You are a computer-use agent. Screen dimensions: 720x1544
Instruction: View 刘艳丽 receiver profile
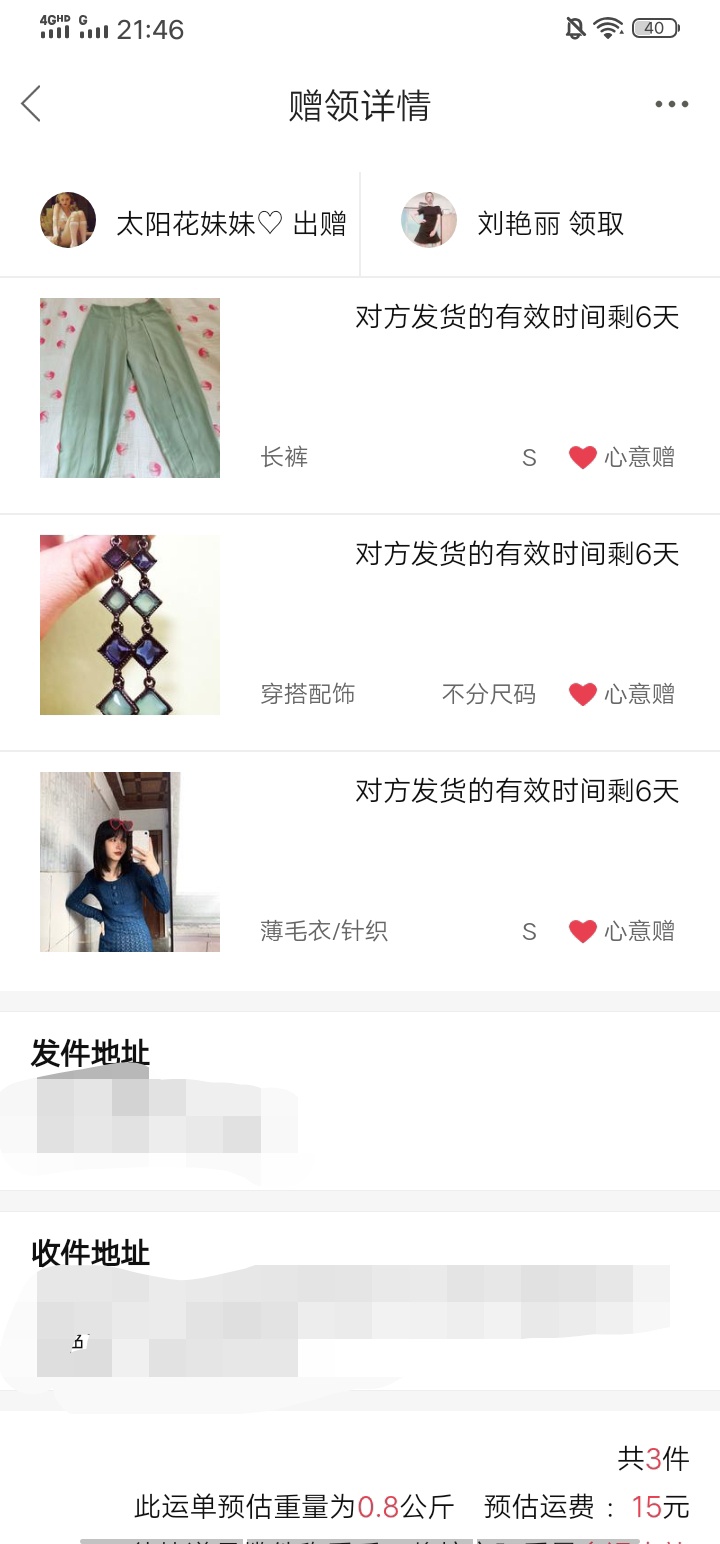[429, 221]
